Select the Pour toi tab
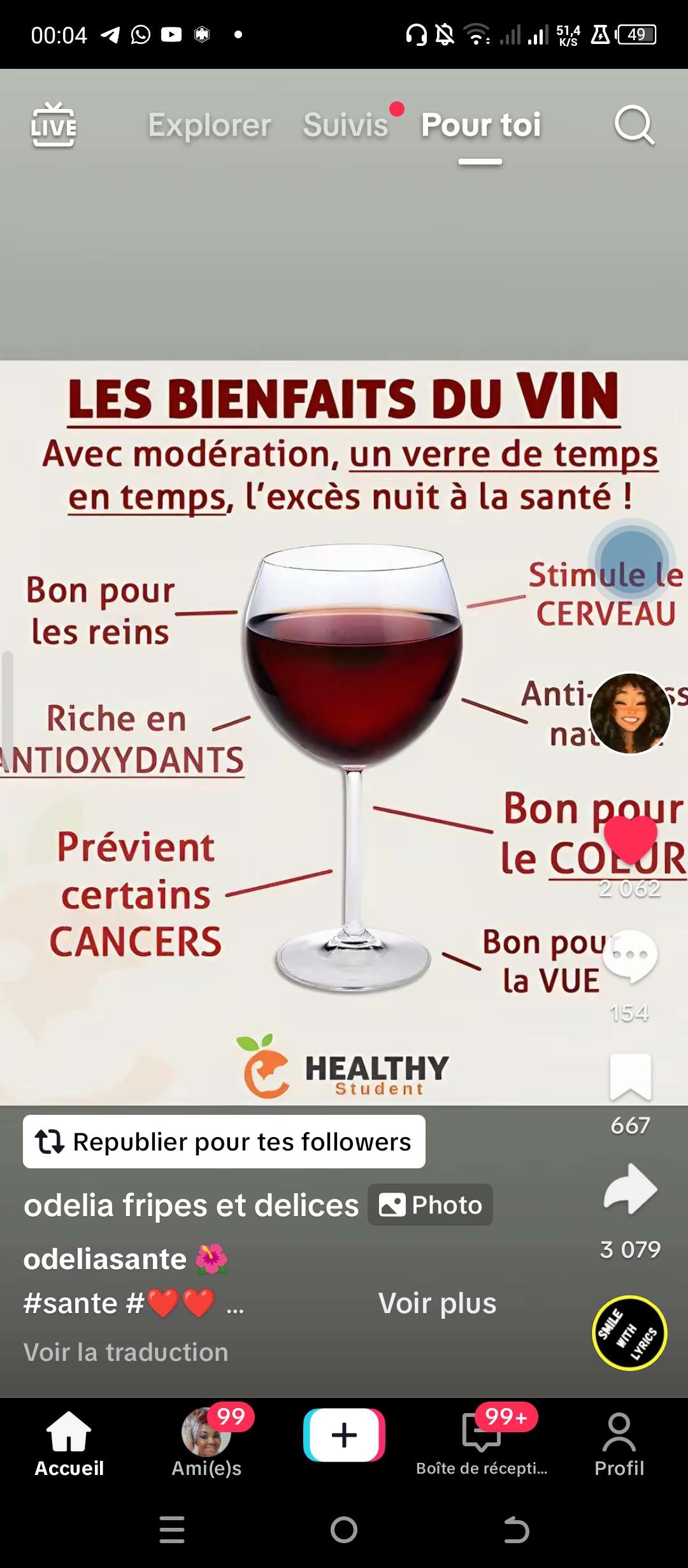 tap(481, 125)
